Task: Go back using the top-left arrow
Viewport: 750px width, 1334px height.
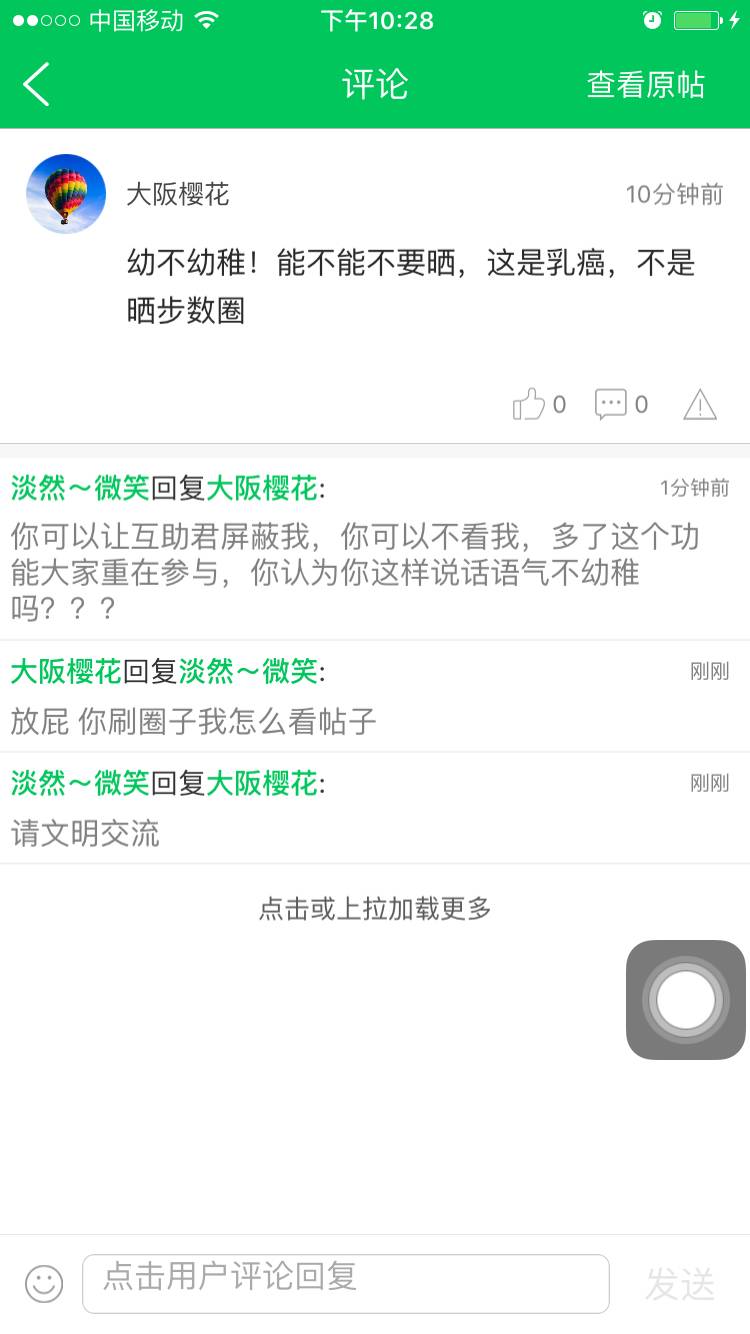Action: pyautogui.click(x=37, y=85)
